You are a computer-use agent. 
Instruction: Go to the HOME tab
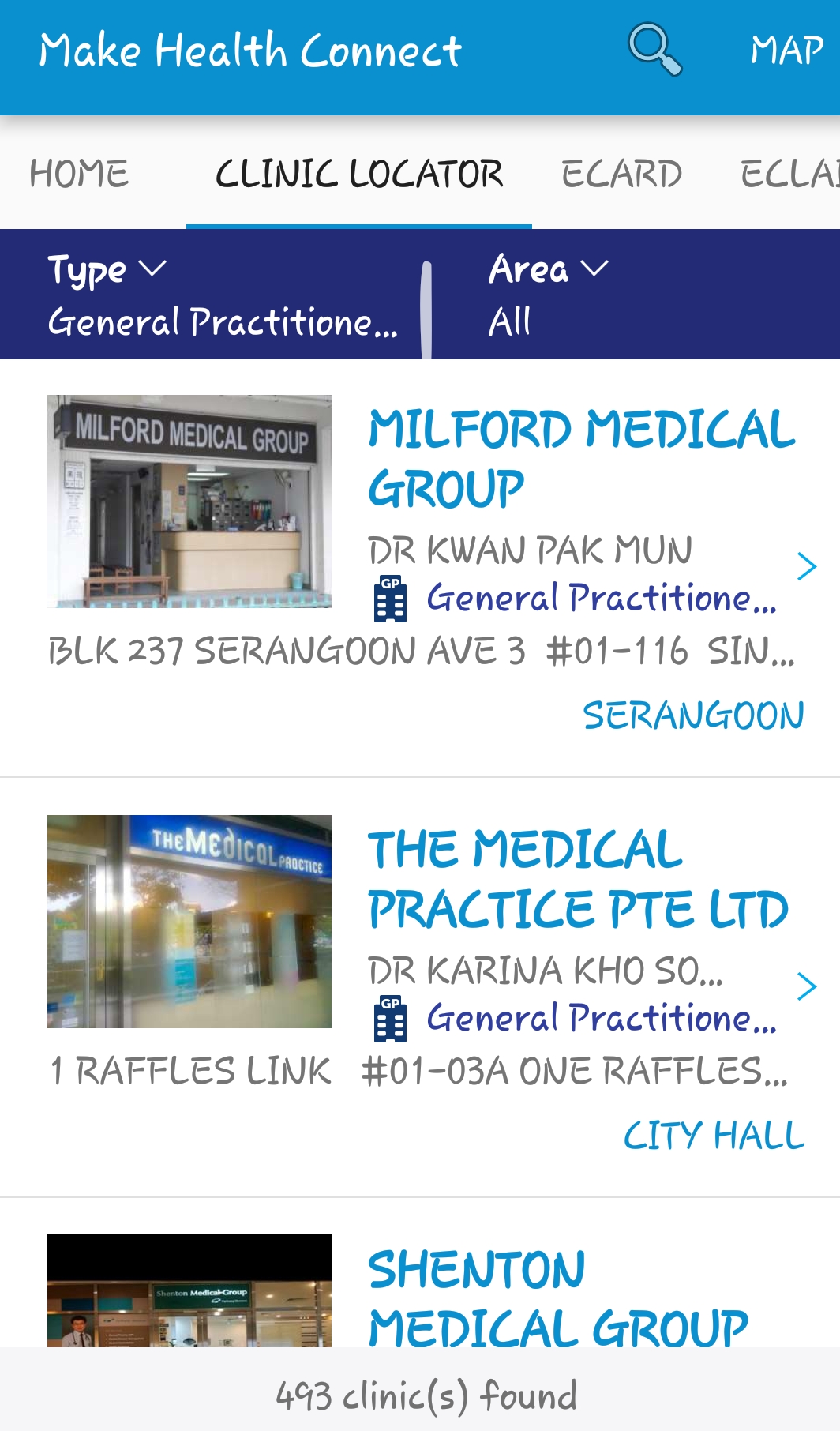pyautogui.click(x=79, y=174)
